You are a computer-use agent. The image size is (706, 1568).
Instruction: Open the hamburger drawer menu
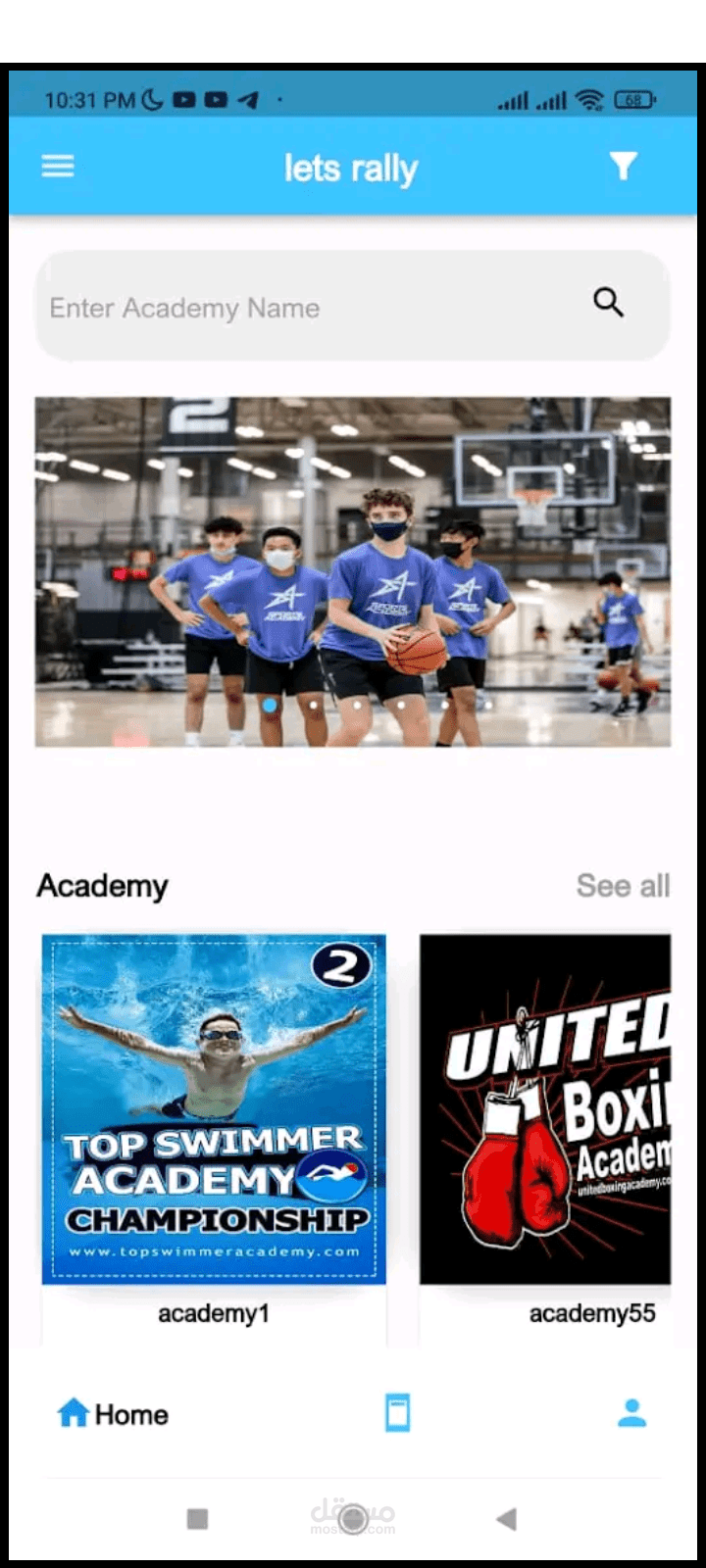58,167
